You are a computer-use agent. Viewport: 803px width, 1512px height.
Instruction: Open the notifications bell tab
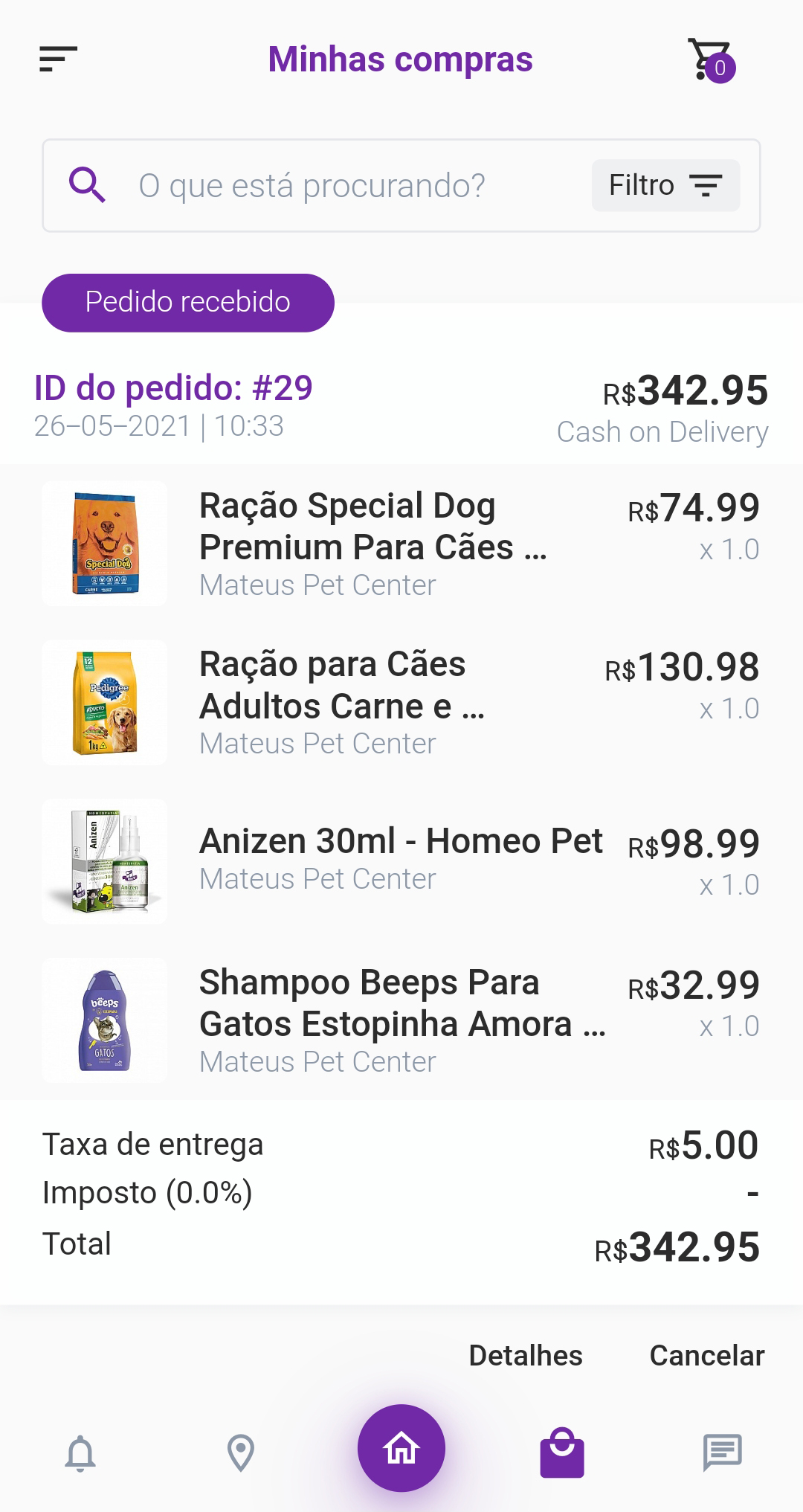coord(80,1453)
